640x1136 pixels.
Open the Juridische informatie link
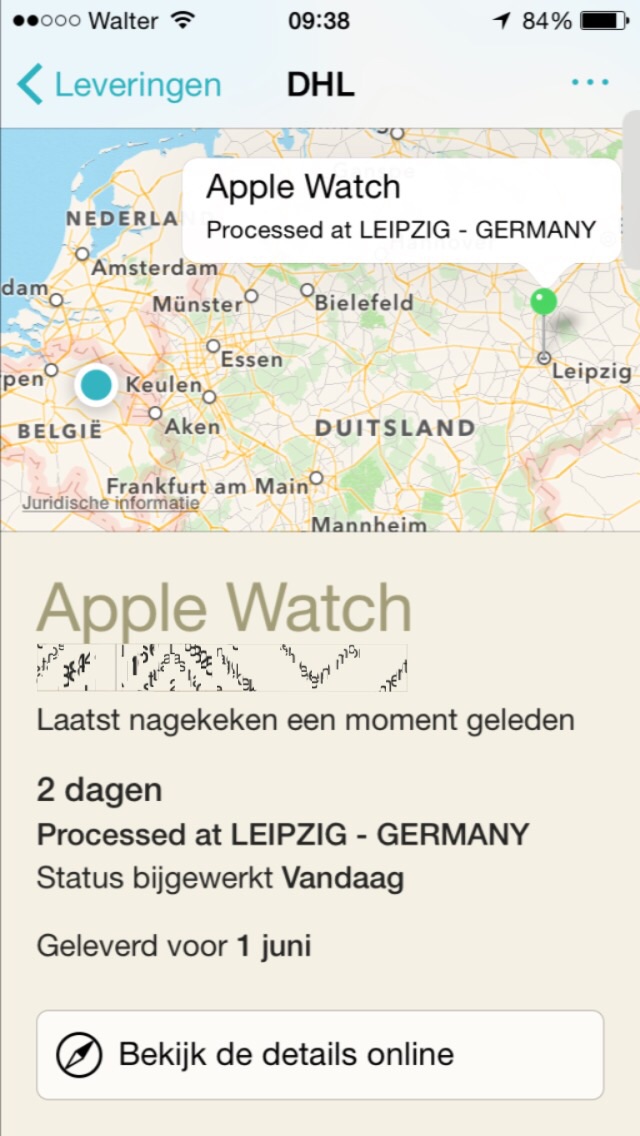coord(110,502)
